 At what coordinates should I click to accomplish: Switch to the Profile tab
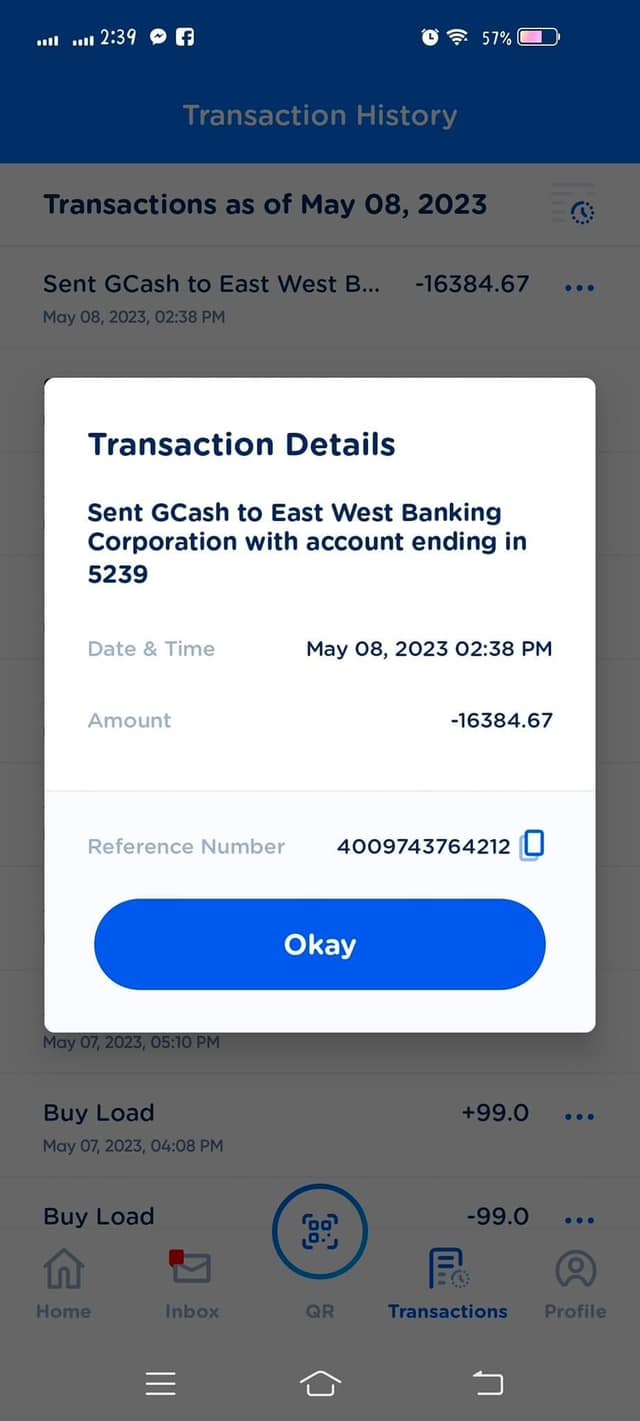coord(575,1284)
